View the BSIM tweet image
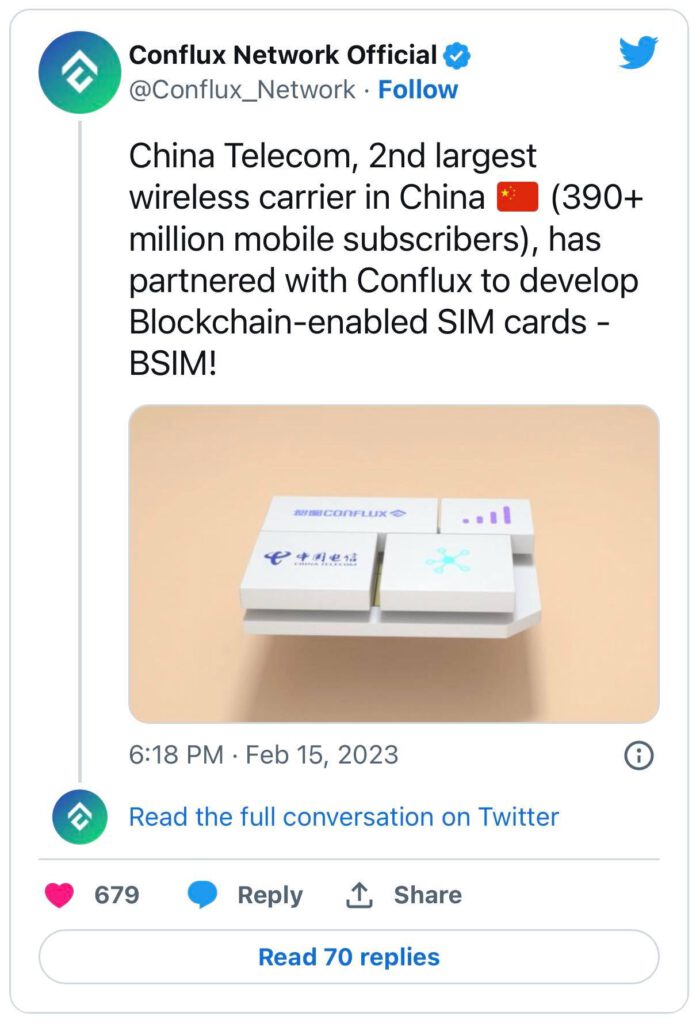The height and width of the screenshot is (1024, 700). click(394, 563)
